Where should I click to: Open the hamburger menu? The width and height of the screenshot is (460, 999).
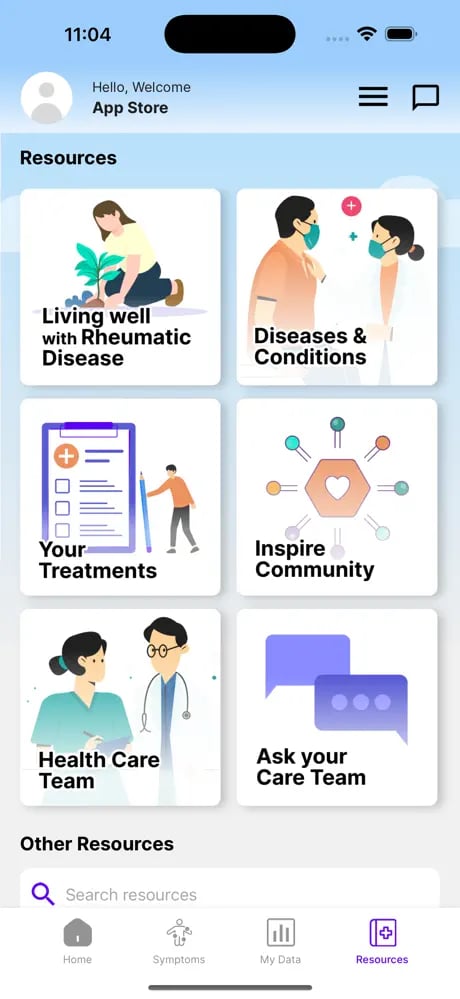[373, 97]
